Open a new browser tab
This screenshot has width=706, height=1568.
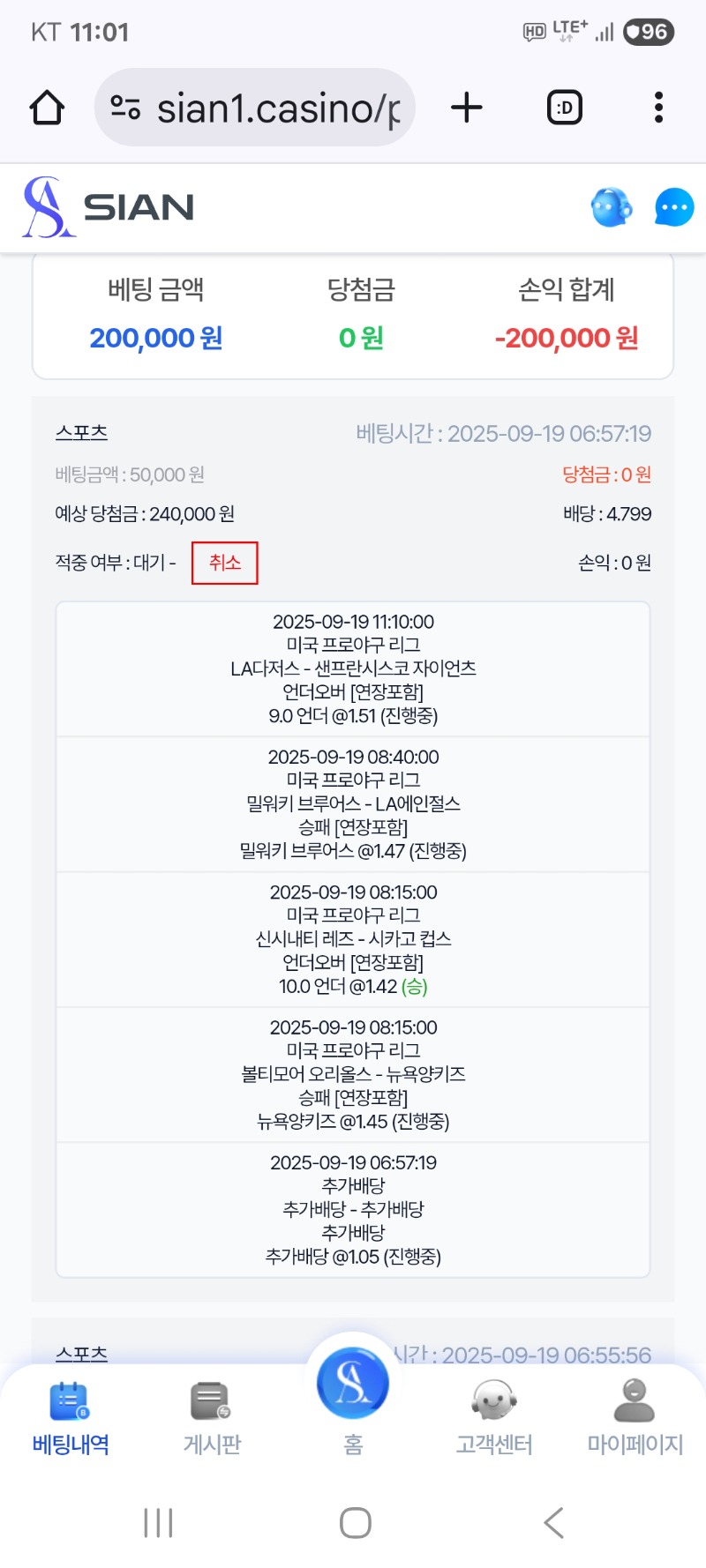[467, 108]
